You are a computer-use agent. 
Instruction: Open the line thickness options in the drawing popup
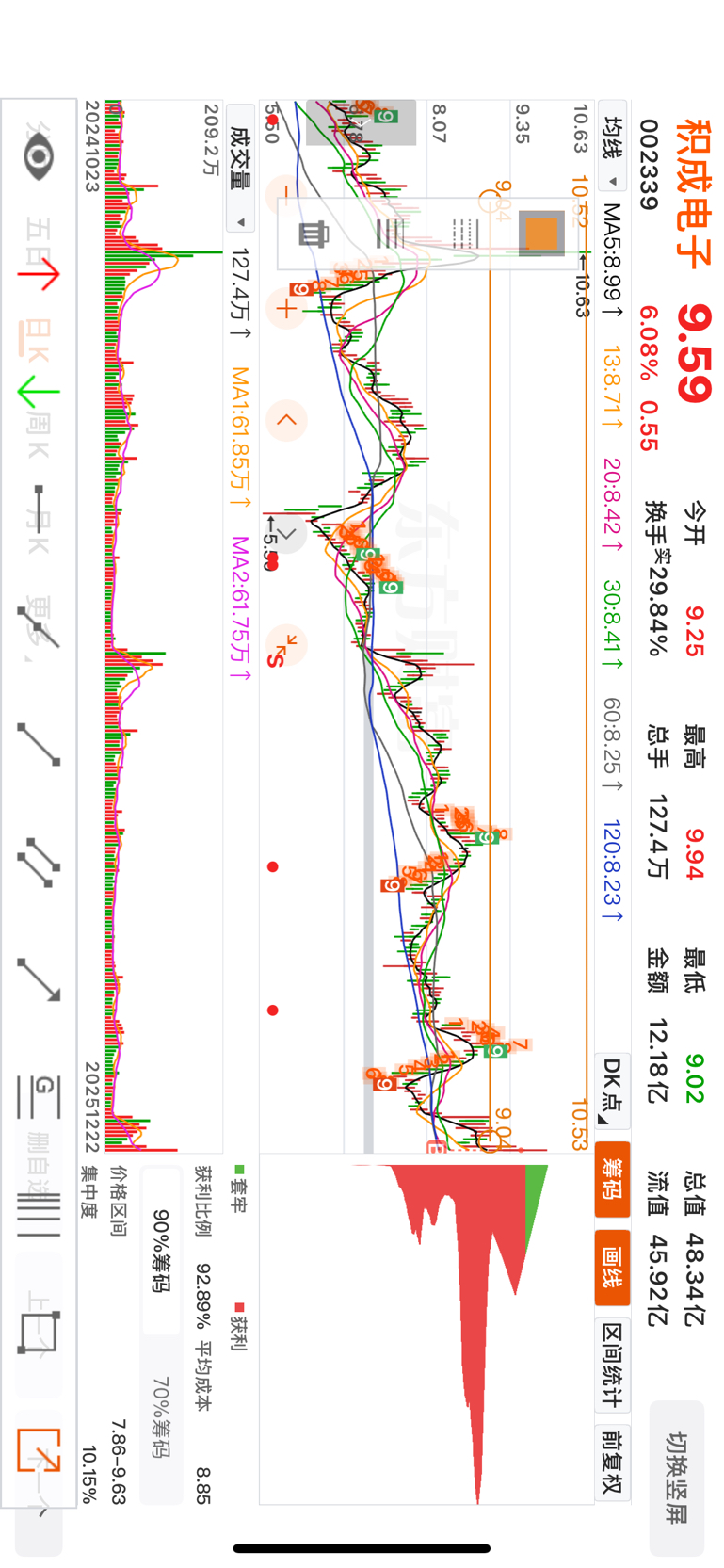(x=387, y=233)
